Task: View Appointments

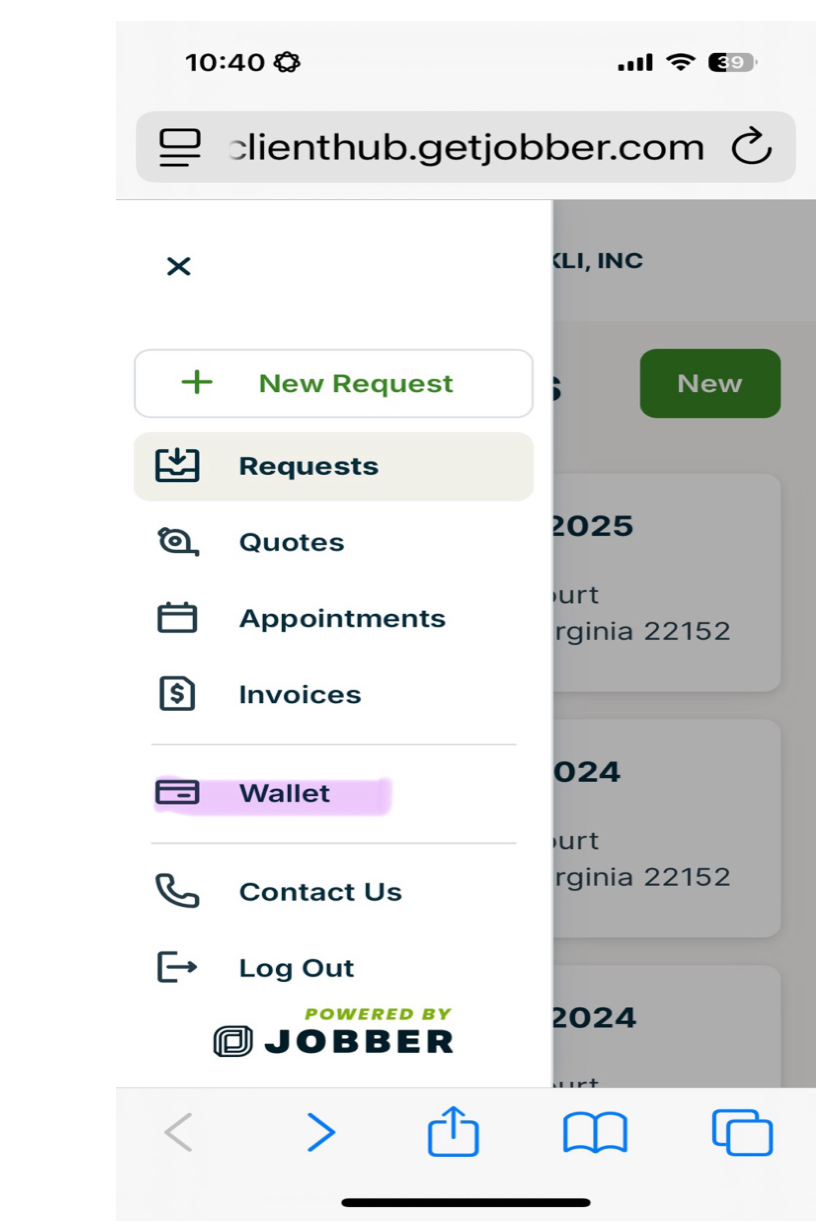Action: coord(341,618)
